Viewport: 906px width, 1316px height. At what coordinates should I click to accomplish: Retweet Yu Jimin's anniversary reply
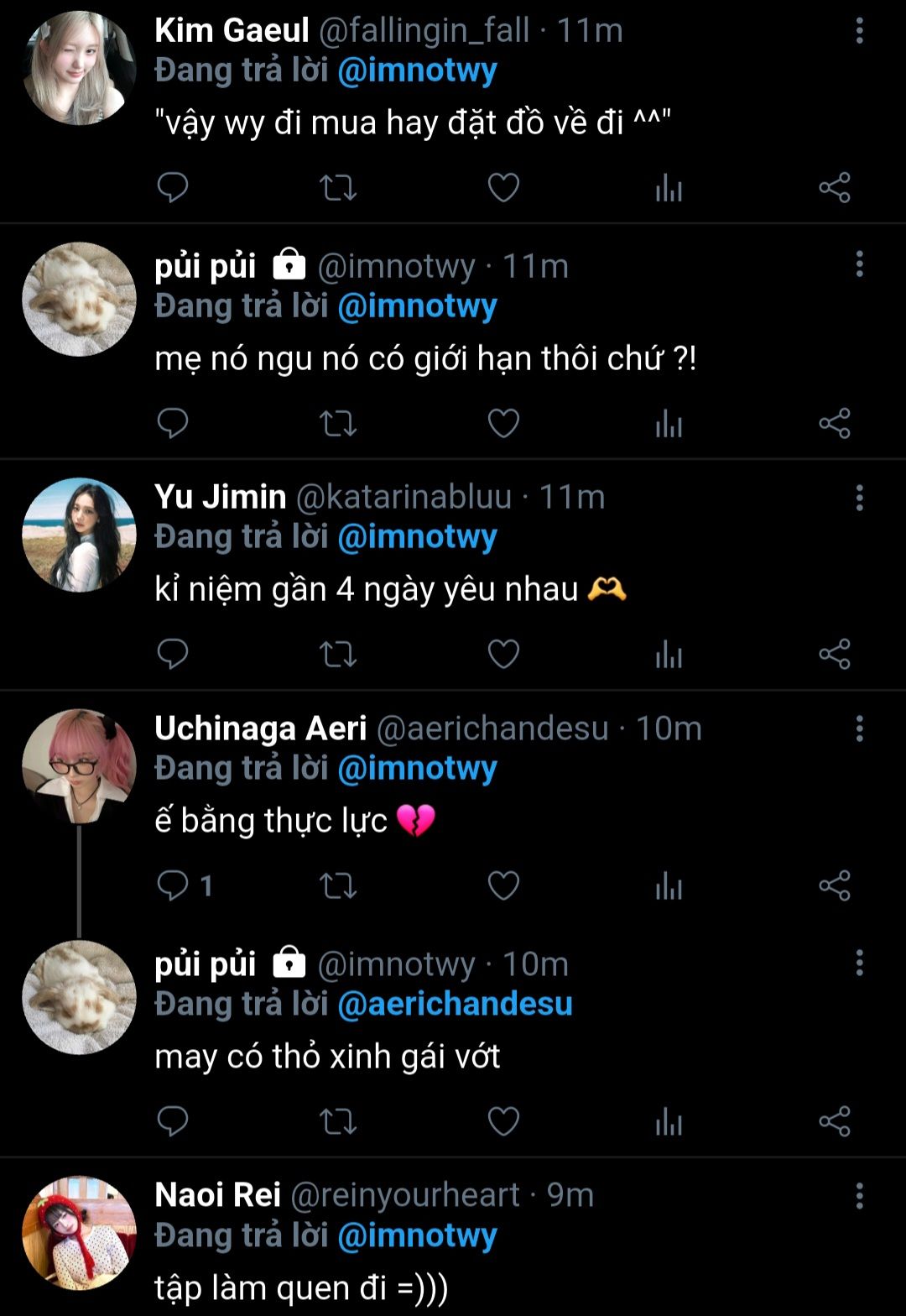[x=338, y=654]
